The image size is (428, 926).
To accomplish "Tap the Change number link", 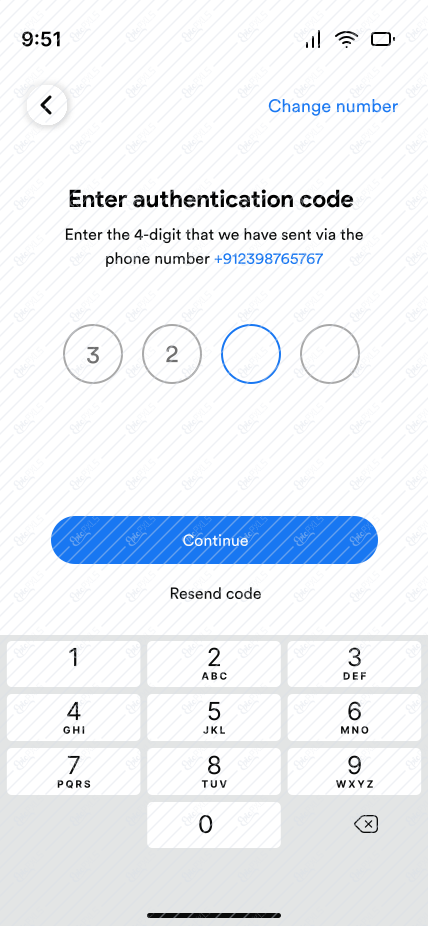I will point(333,106).
